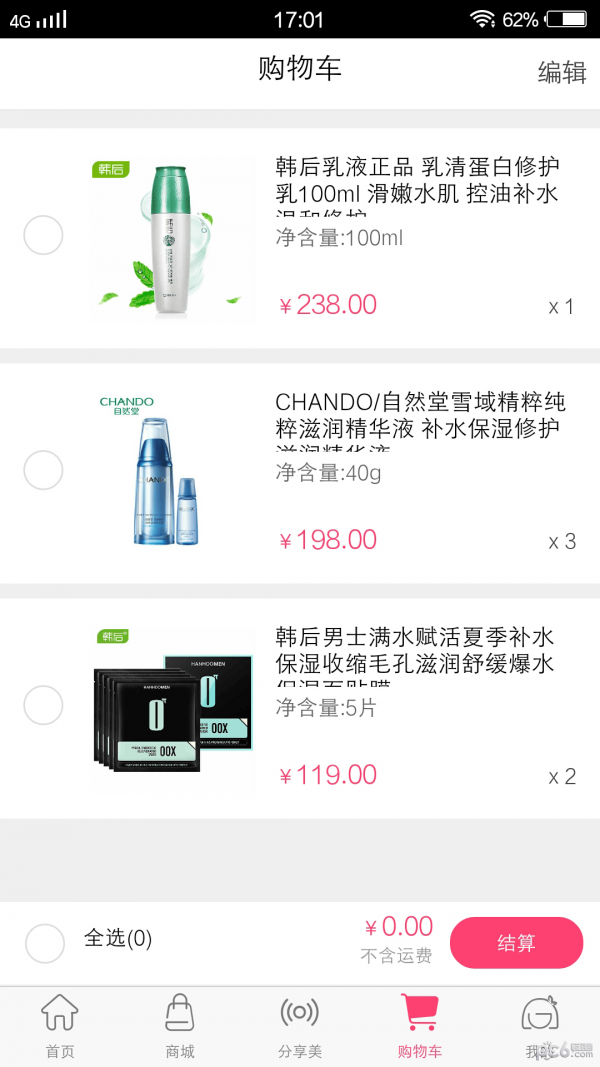Switch to the 商城 tab
The image size is (600, 1067).
point(180,1026)
